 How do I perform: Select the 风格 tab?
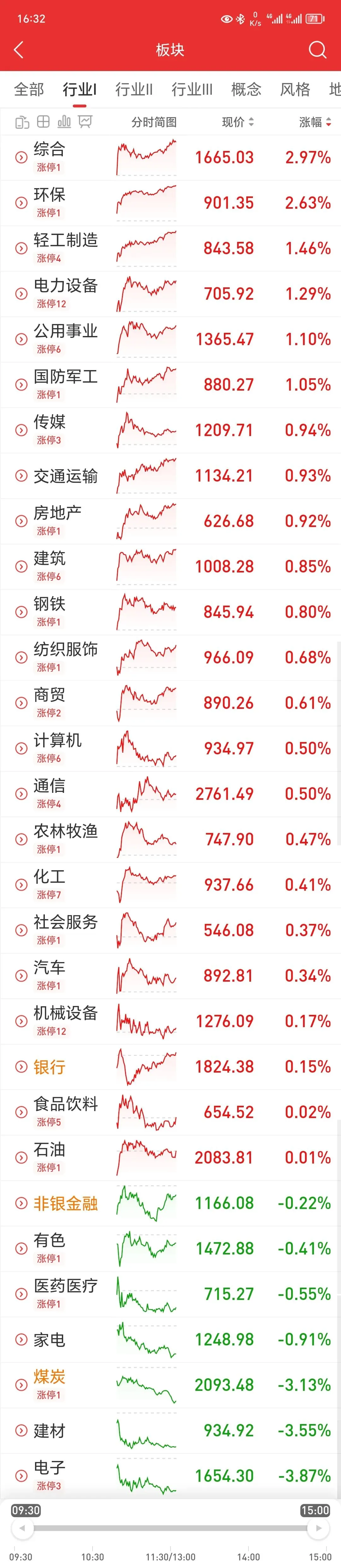(x=295, y=89)
